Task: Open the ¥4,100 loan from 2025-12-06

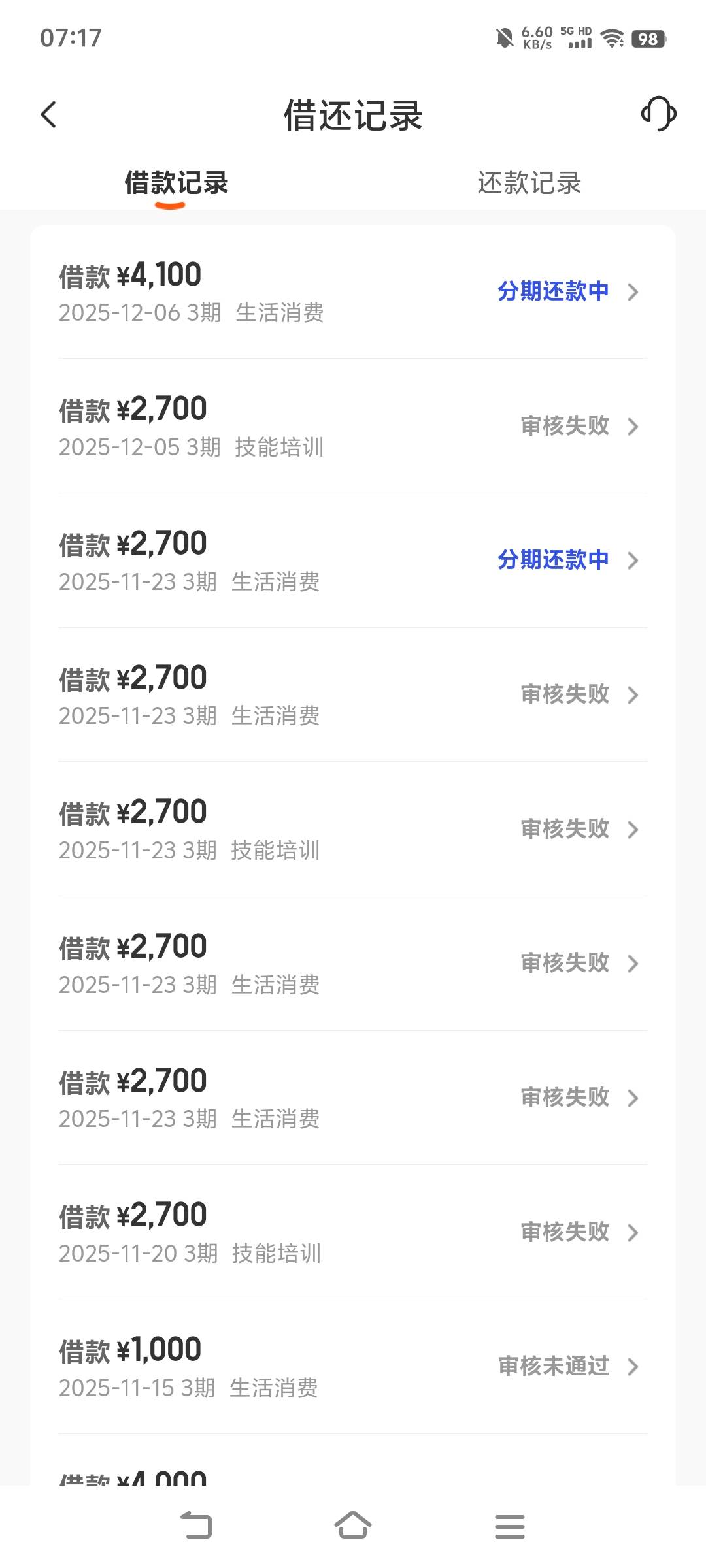Action: point(353,292)
